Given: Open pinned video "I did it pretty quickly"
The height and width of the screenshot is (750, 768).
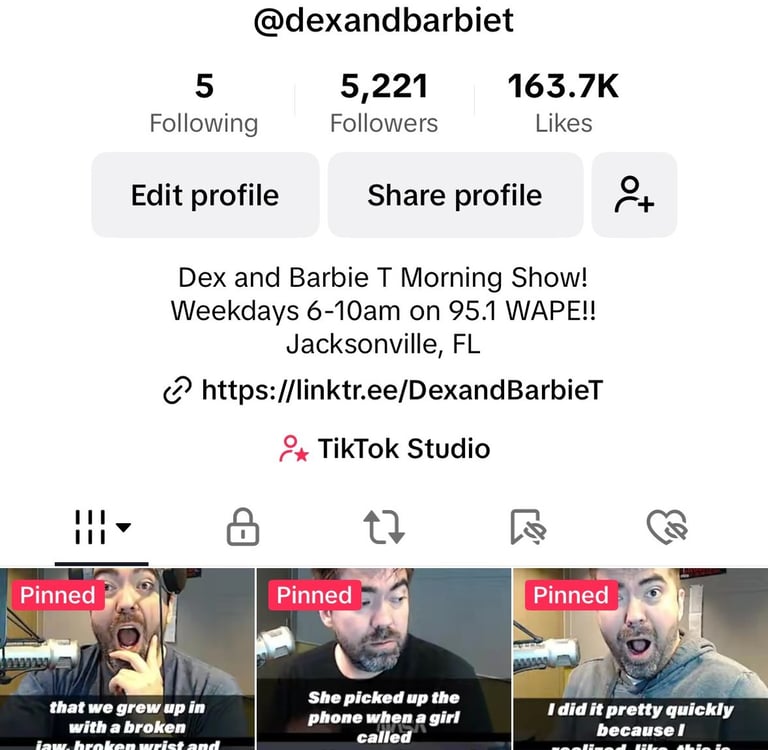Looking at the screenshot, I should tap(640, 660).
